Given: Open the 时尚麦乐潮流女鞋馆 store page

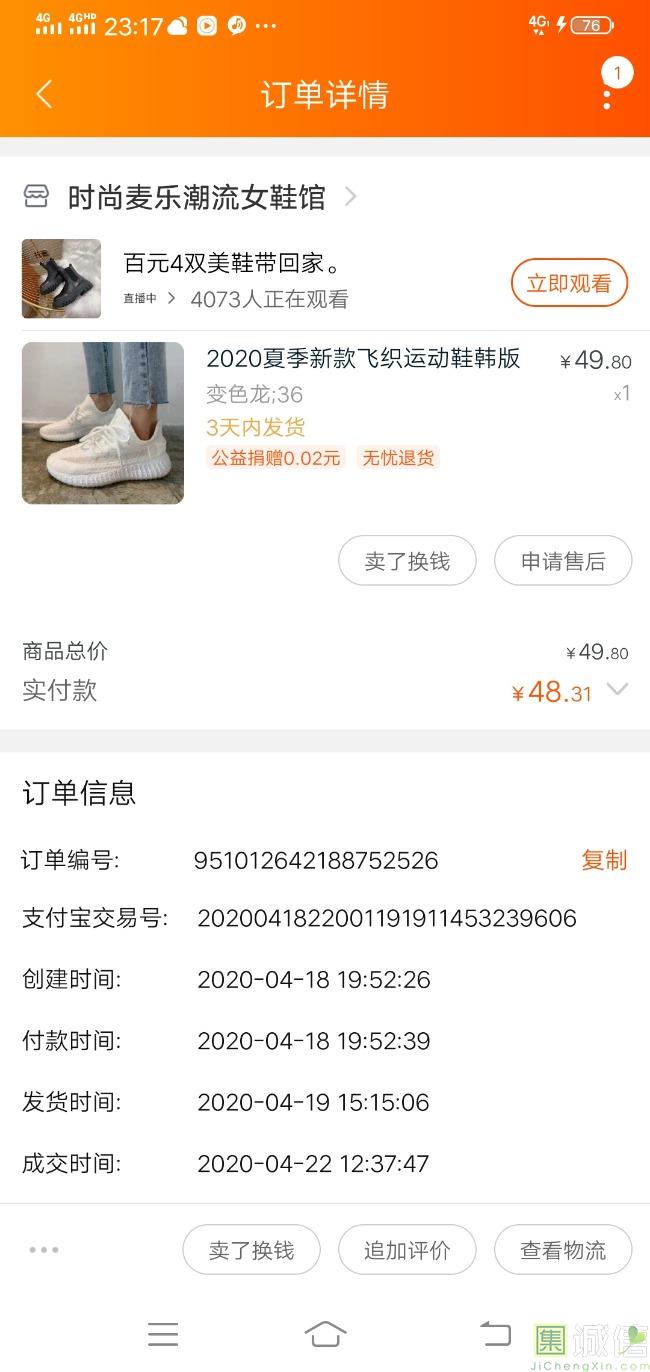Looking at the screenshot, I should point(196,198).
